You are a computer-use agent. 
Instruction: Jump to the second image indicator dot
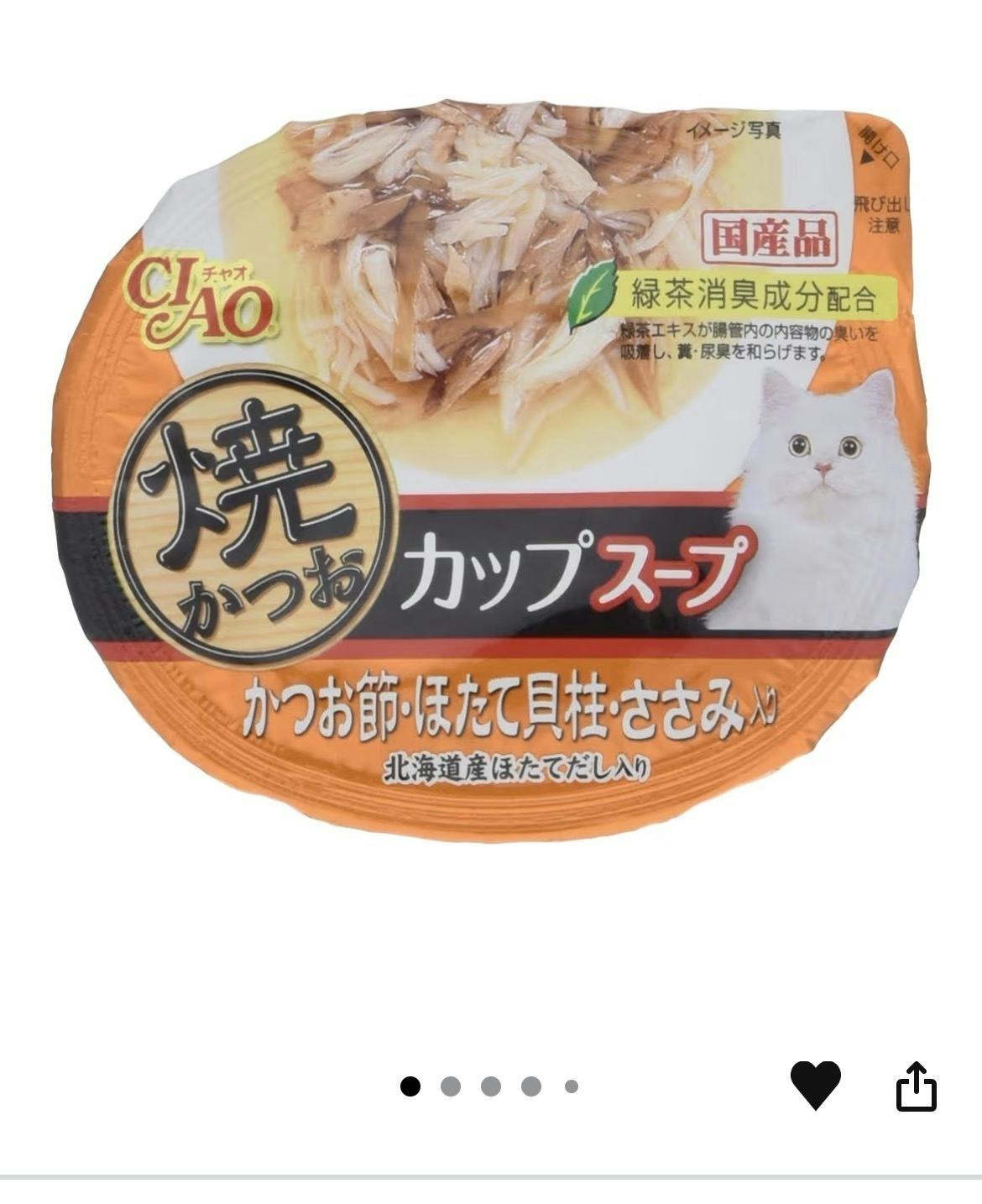(x=451, y=1086)
